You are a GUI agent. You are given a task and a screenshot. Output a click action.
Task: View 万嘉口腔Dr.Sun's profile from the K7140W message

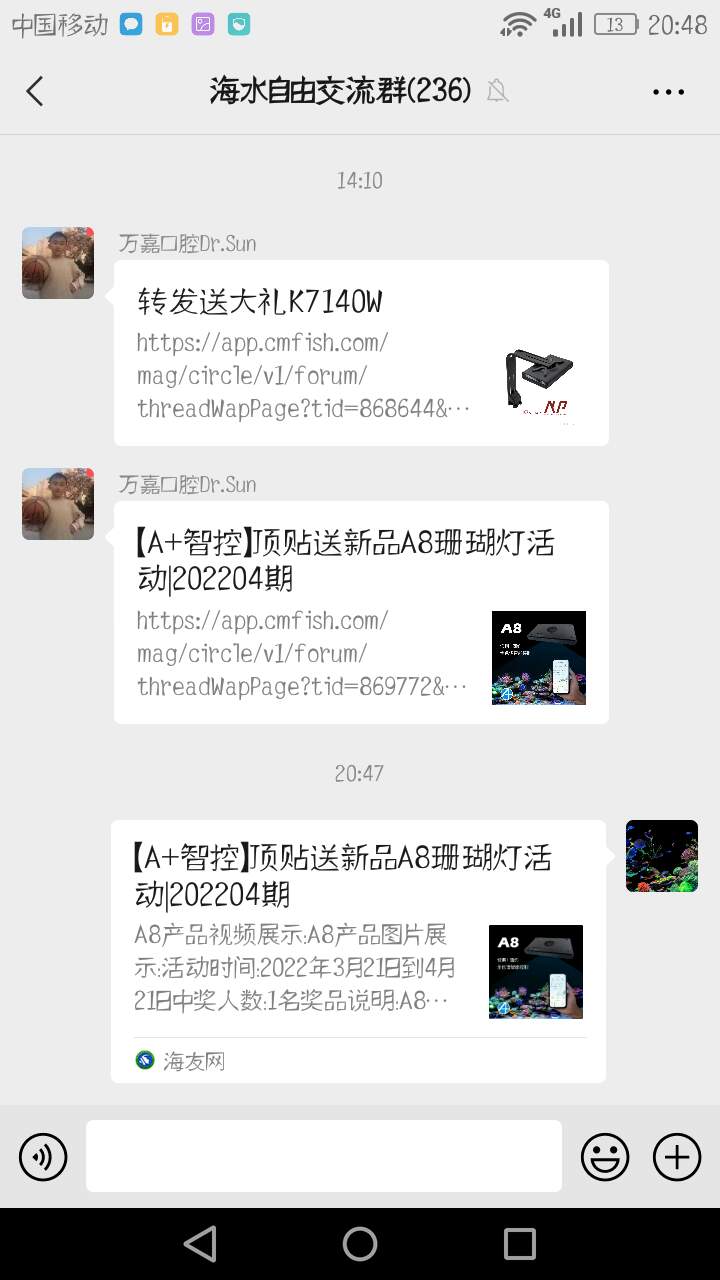click(58, 263)
